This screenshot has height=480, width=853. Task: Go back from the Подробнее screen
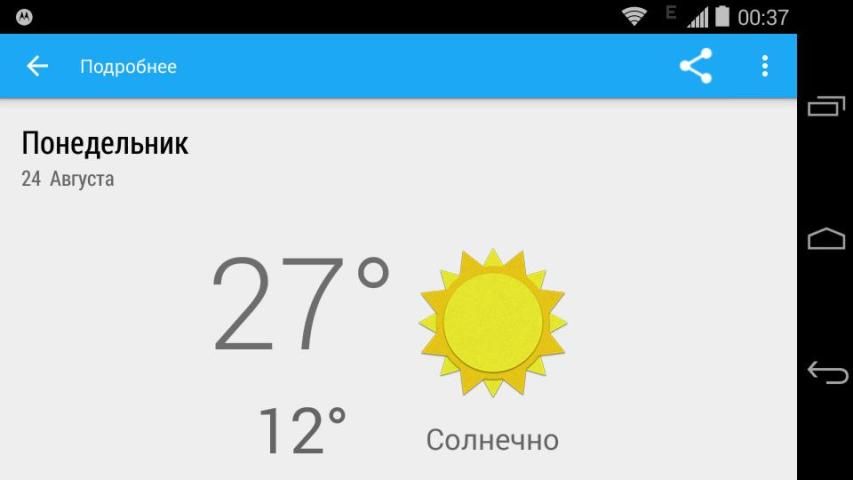pos(37,66)
